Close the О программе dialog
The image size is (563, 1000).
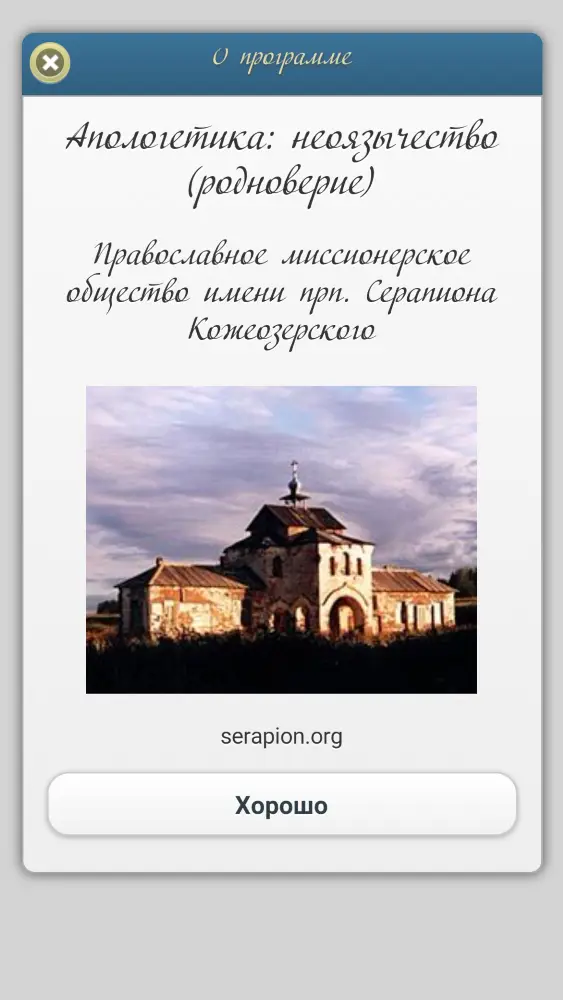(x=50, y=63)
